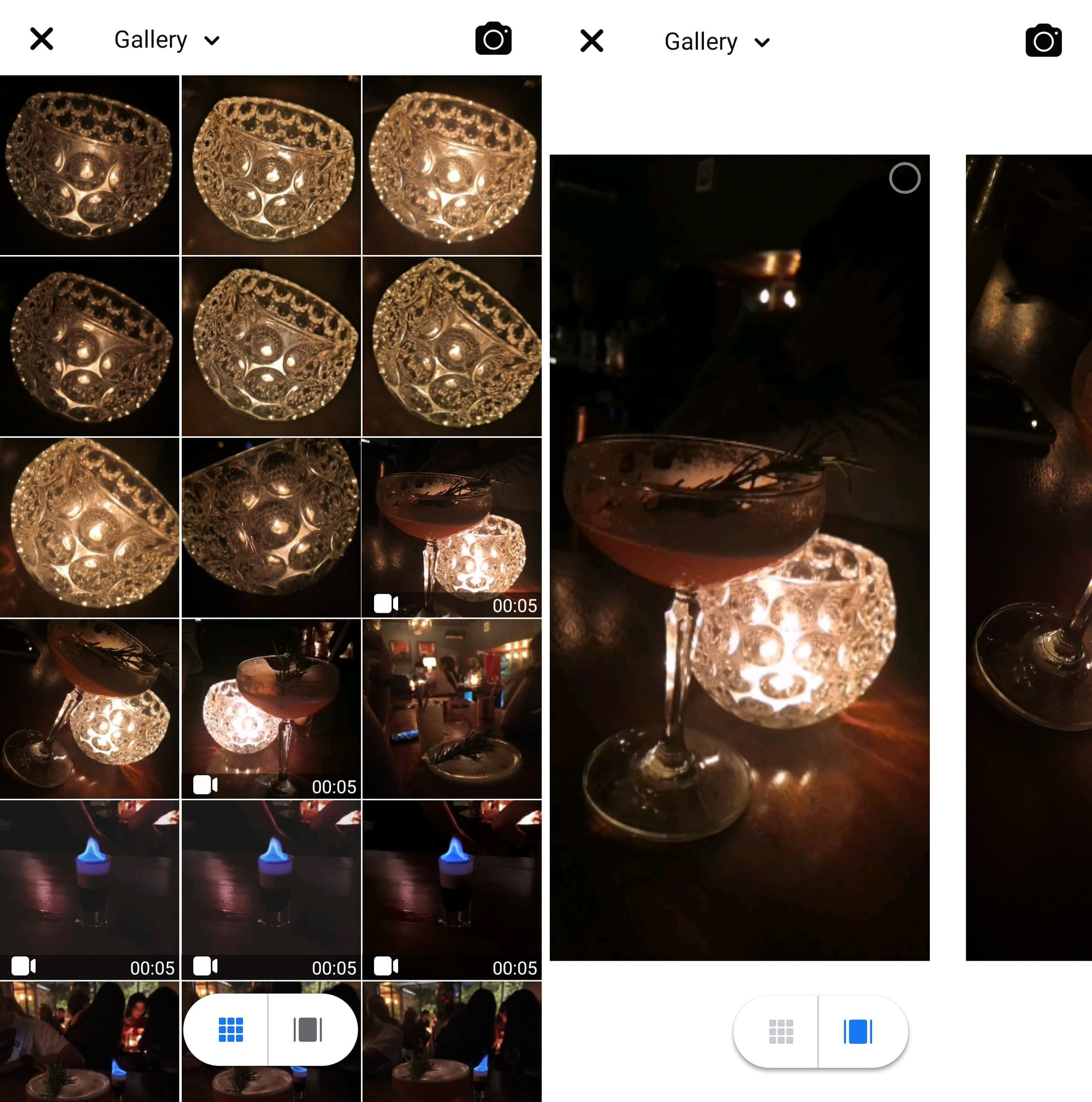Open the close-up candle holder filling whole tile
The height and width of the screenshot is (1102, 1092).
(271, 528)
